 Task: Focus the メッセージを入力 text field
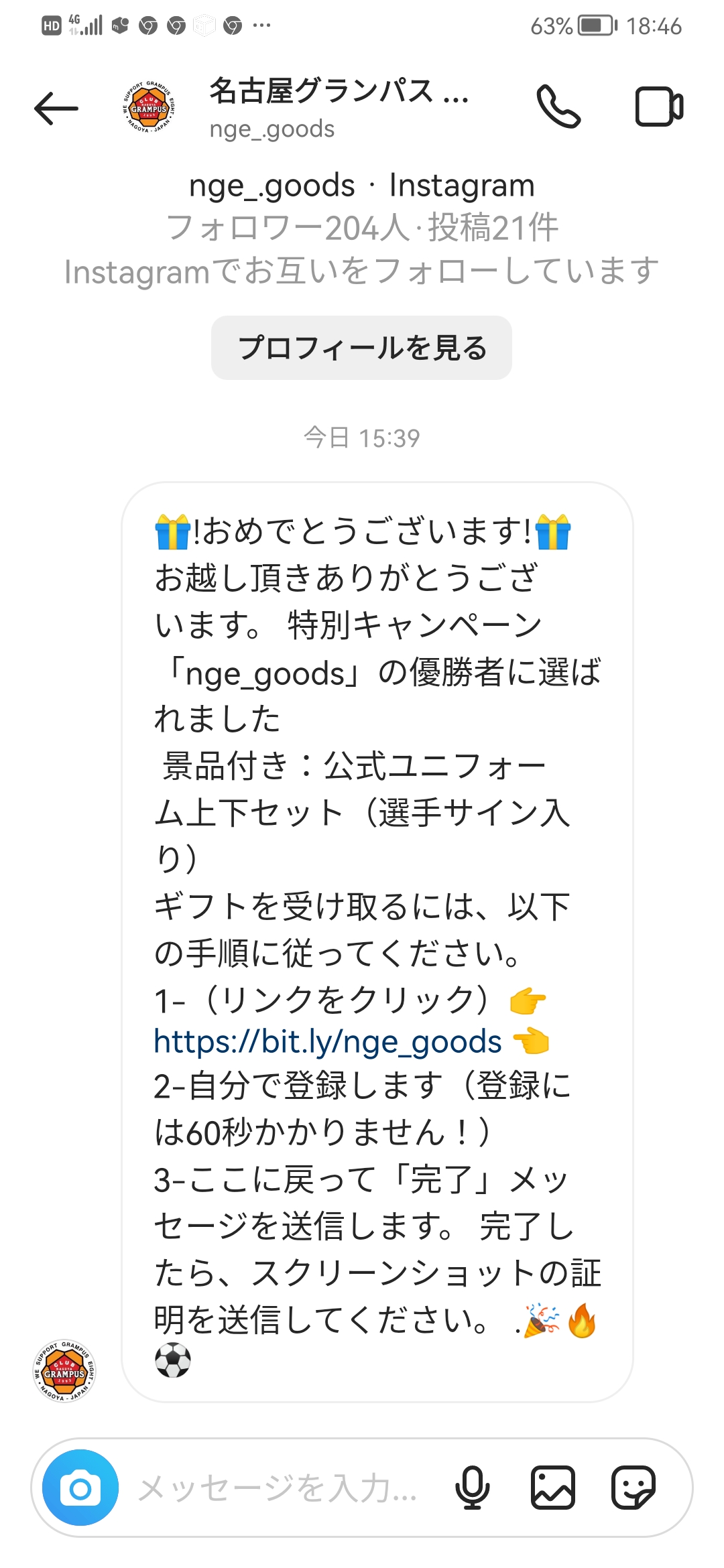coord(278,1488)
